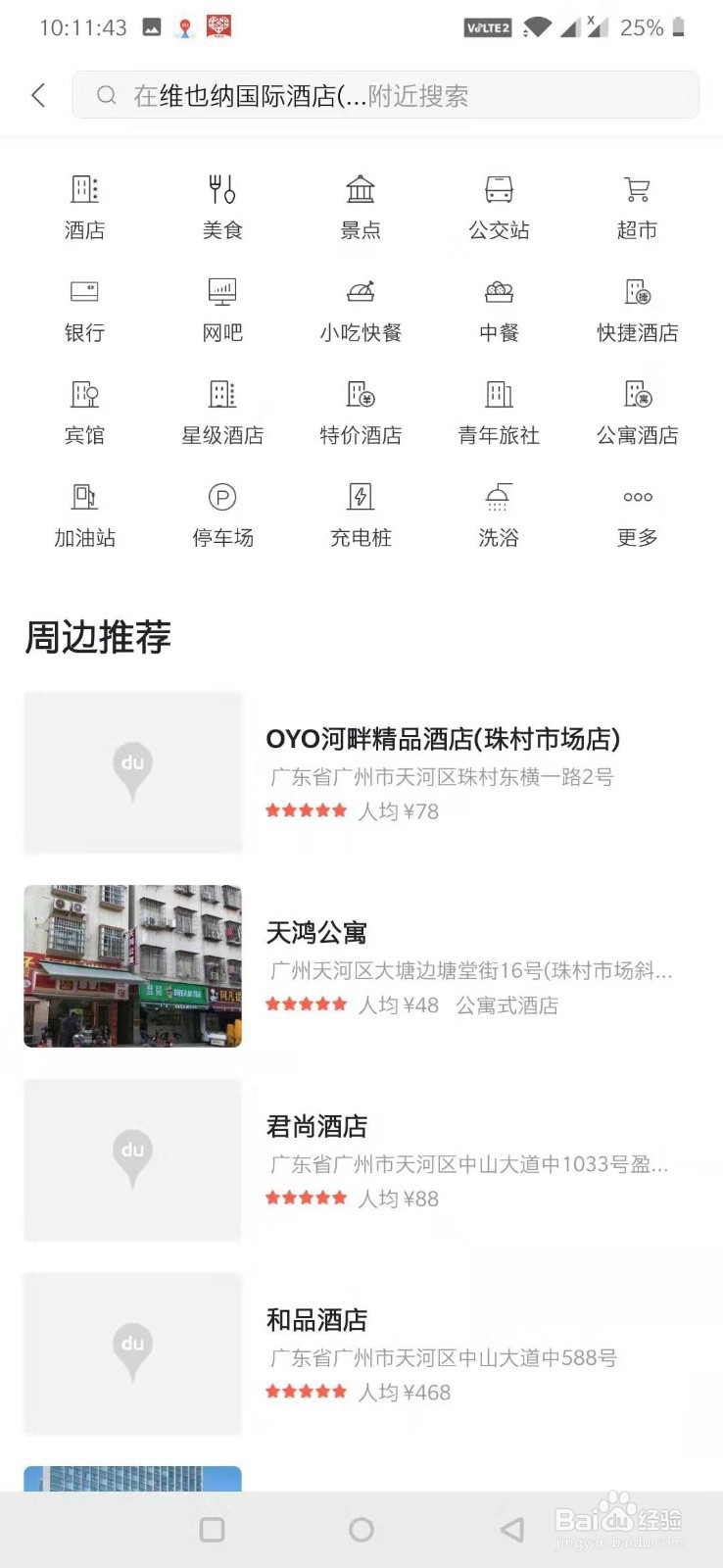This screenshot has width=723, height=1568.
Task: Look up 加油站 nearby
Action: [x=84, y=514]
